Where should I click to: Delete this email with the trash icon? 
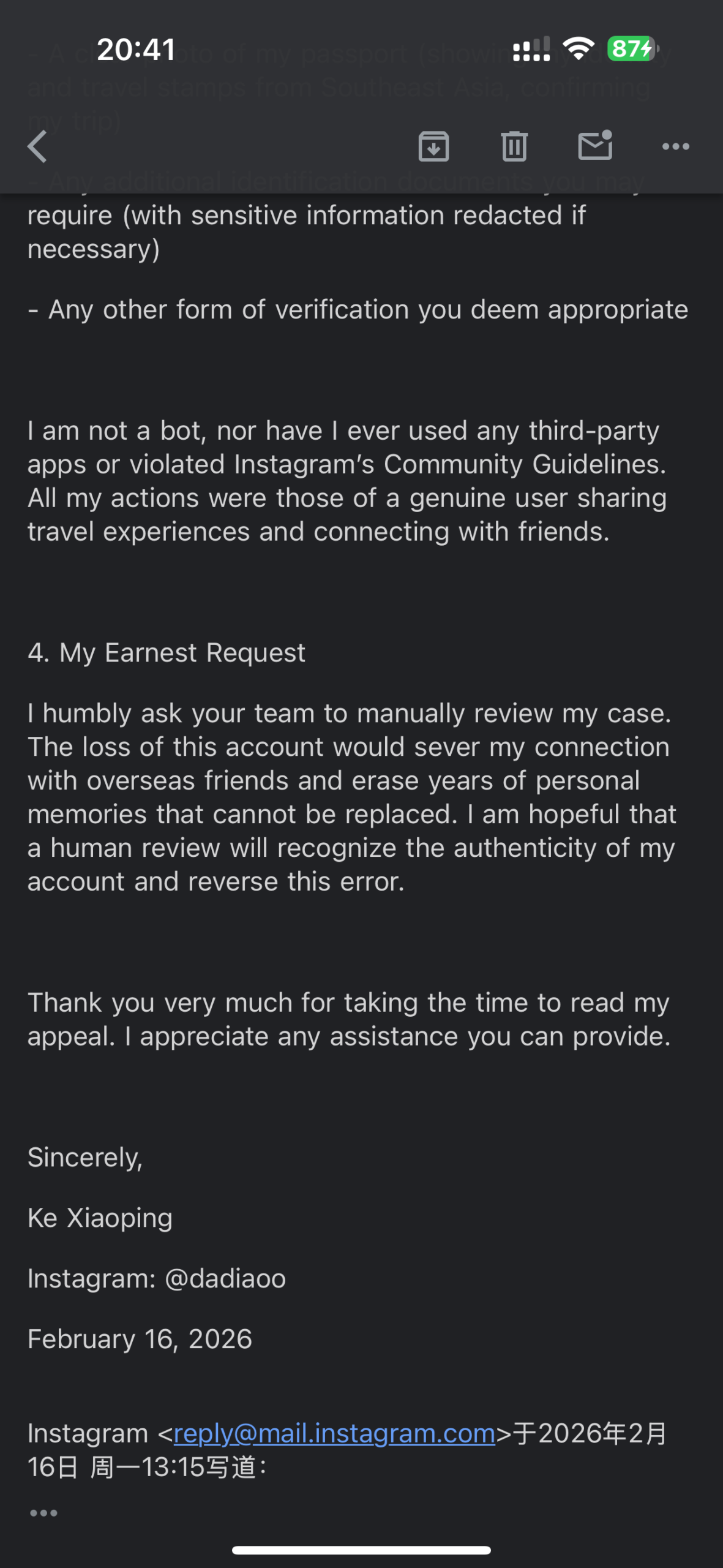pyautogui.click(x=514, y=146)
